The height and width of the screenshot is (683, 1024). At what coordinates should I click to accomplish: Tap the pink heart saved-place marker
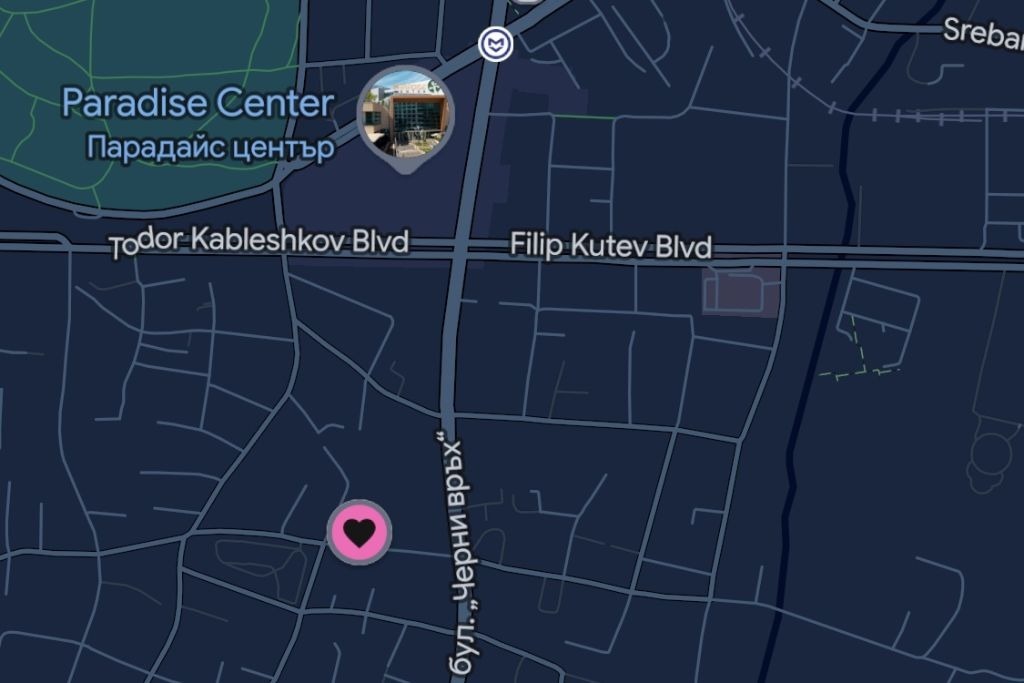pos(360,532)
